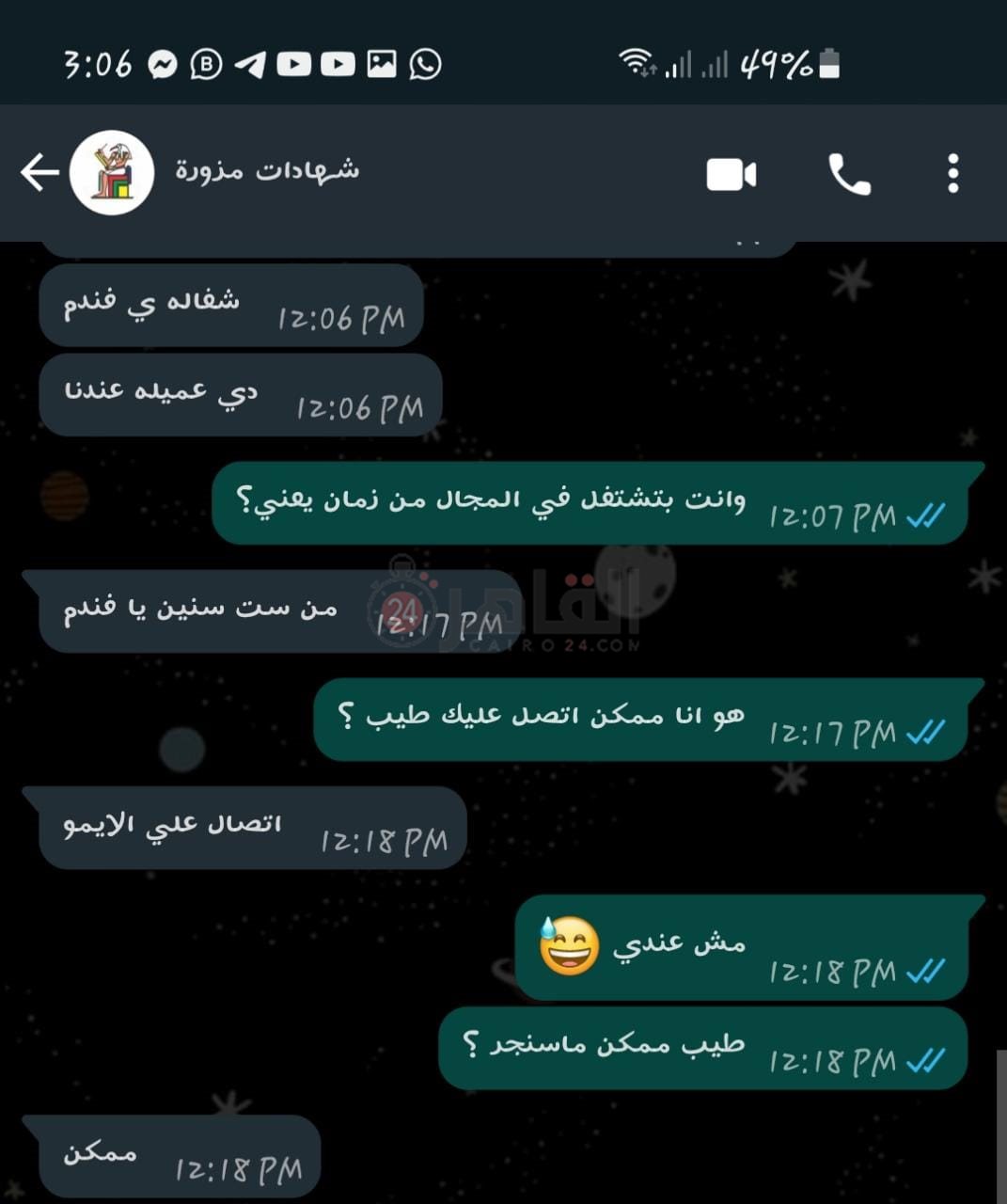Open the more options menu
The image size is (1007, 1204).
point(952,174)
